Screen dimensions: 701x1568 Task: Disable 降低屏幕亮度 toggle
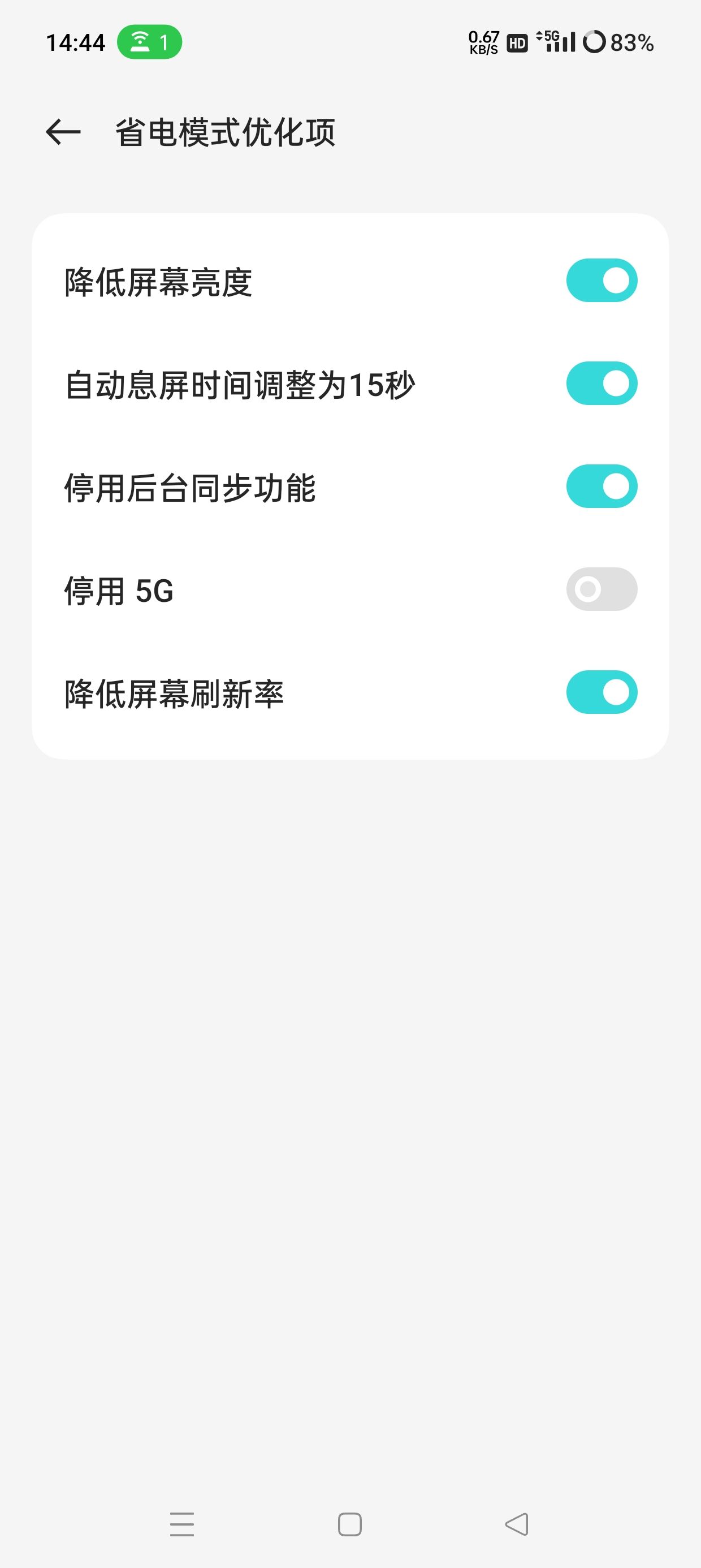pos(600,279)
